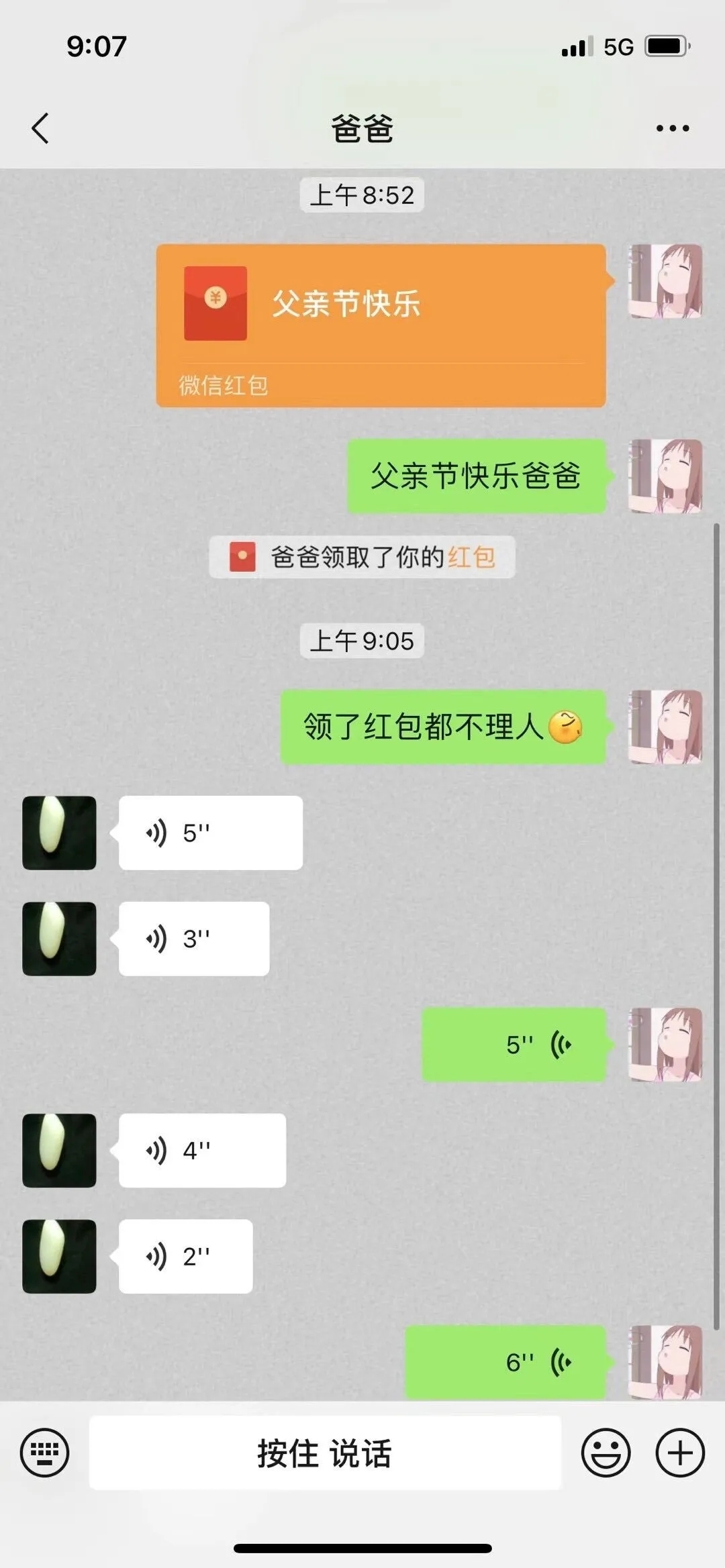Play dad's 4-second voice message

(202, 1151)
